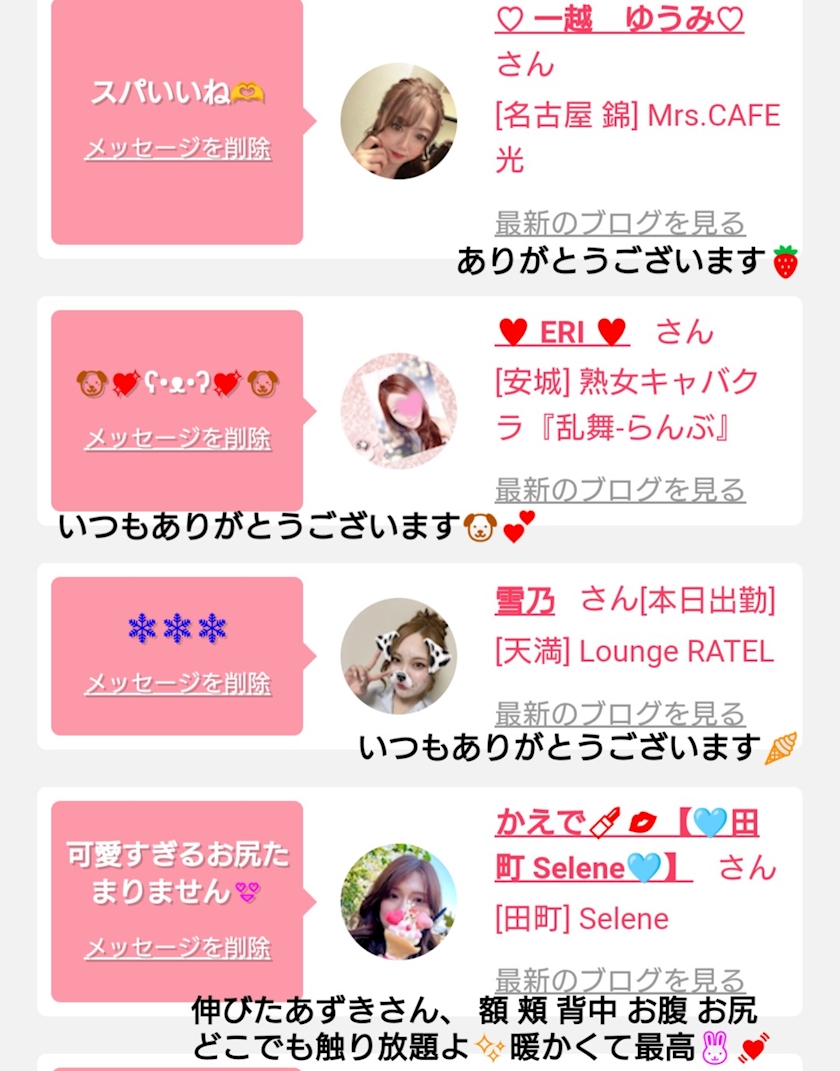Viewport: 840px width, 1071px height.
Task: Delete the スパいいね message
Action: tap(177, 149)
